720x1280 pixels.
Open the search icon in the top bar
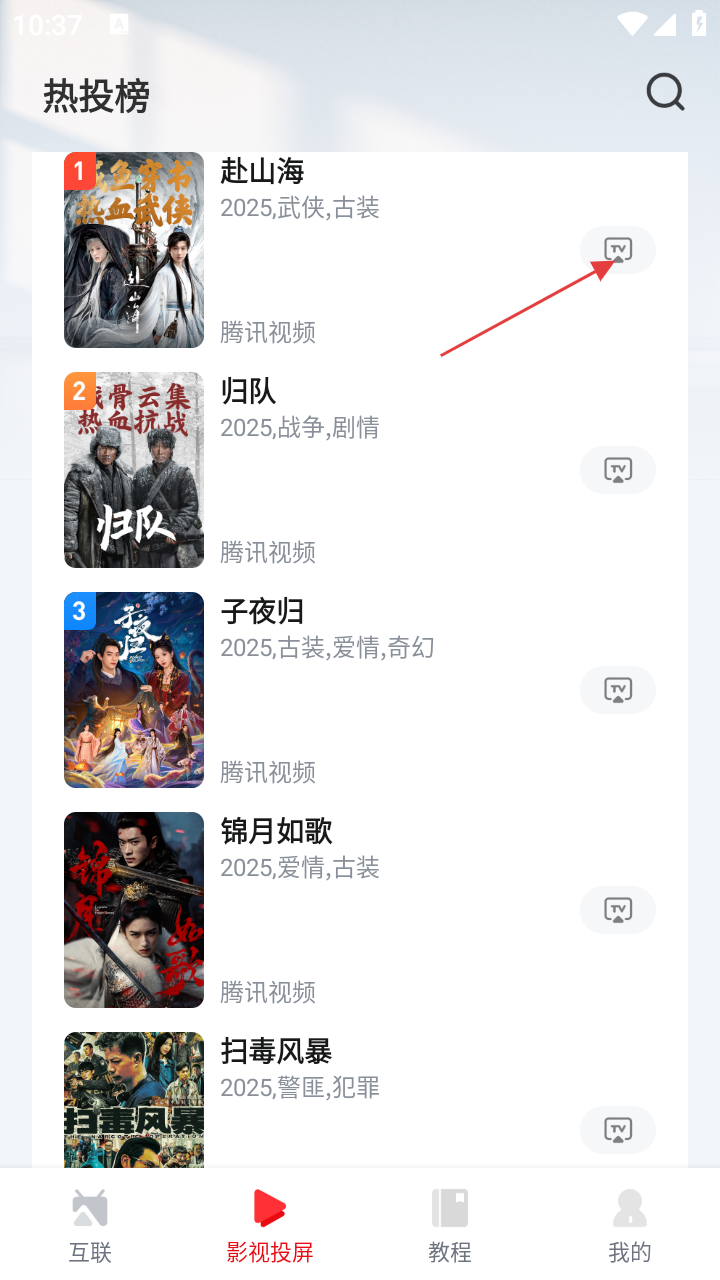pos(665,93)
